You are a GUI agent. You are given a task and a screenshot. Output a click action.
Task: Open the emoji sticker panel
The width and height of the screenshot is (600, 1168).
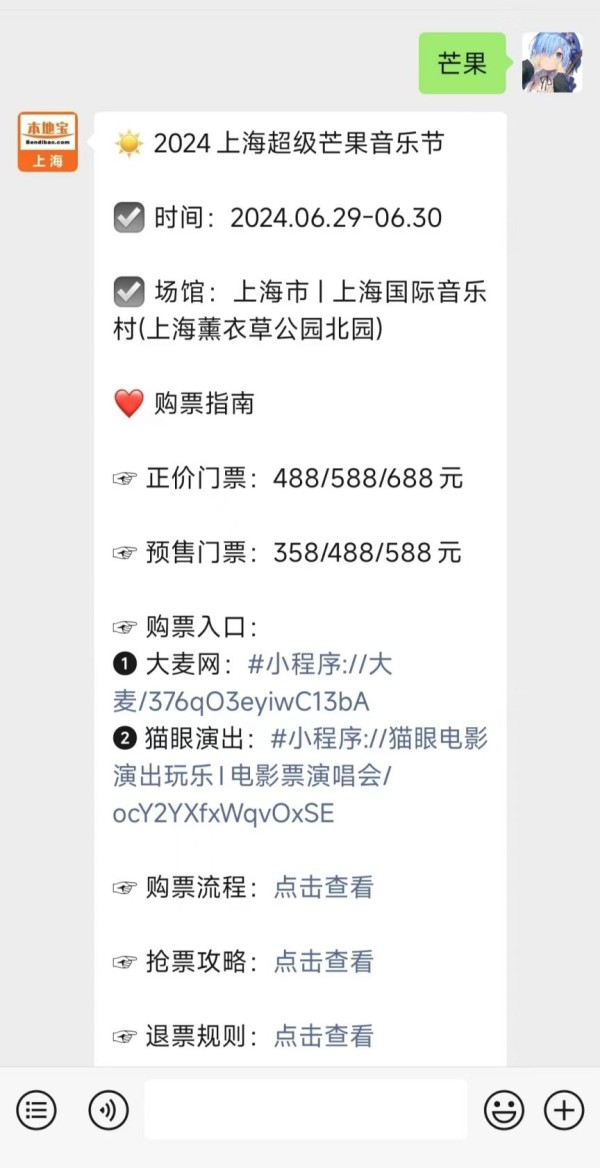pos(504,1111)
